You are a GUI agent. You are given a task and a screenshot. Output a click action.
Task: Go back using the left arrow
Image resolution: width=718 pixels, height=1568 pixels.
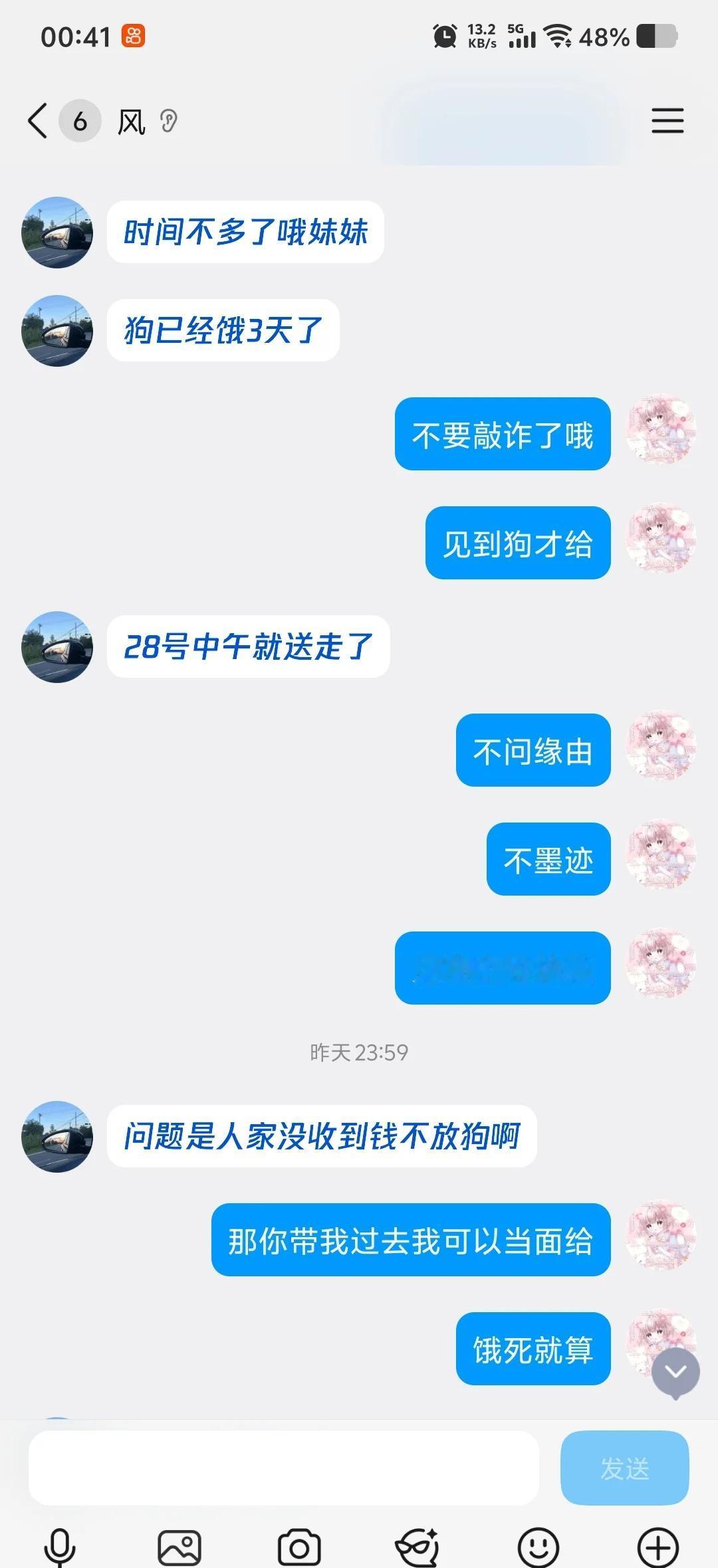coord(36,120)
